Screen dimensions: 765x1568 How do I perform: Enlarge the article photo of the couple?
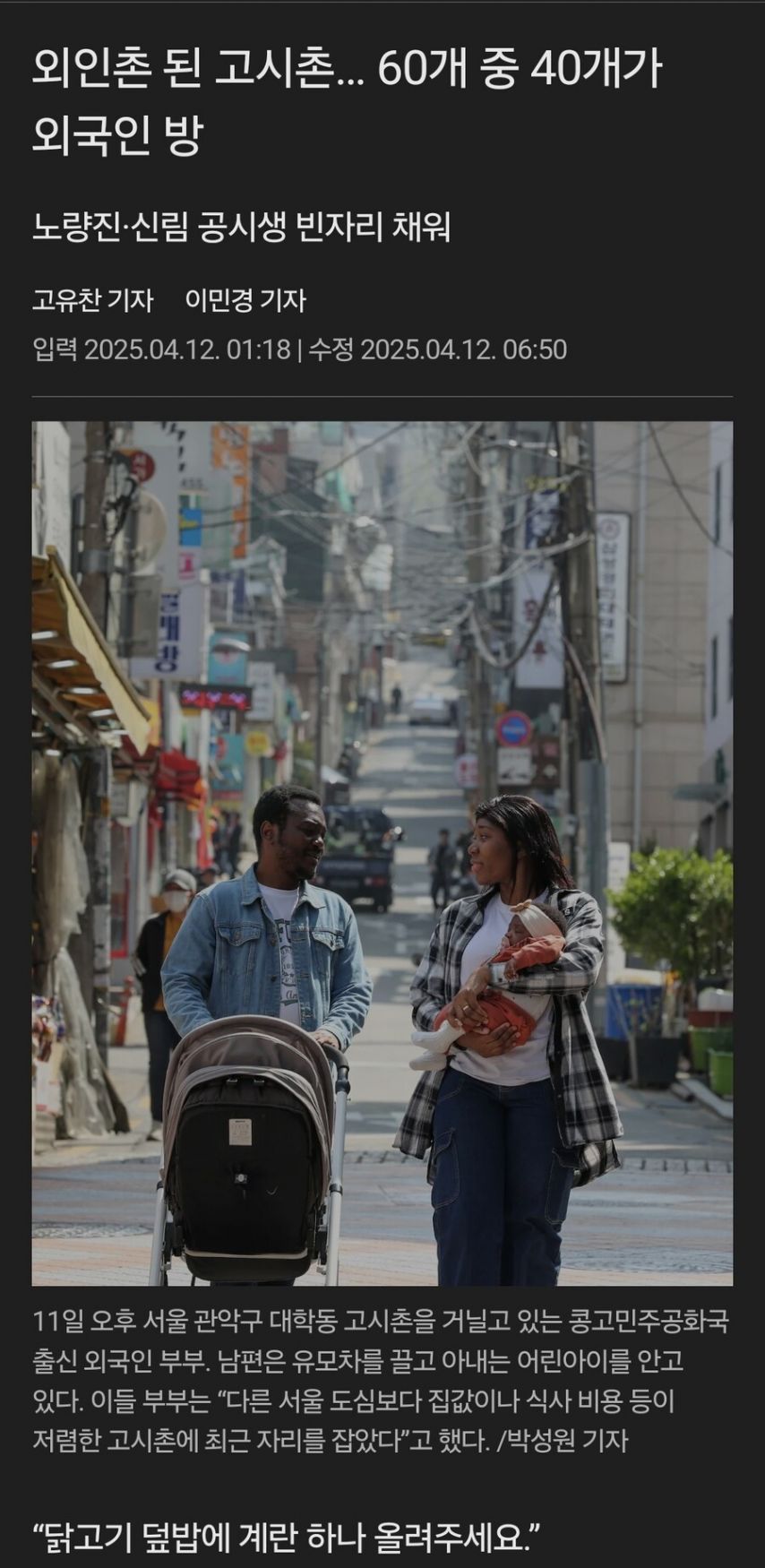(x=382, y=853)
